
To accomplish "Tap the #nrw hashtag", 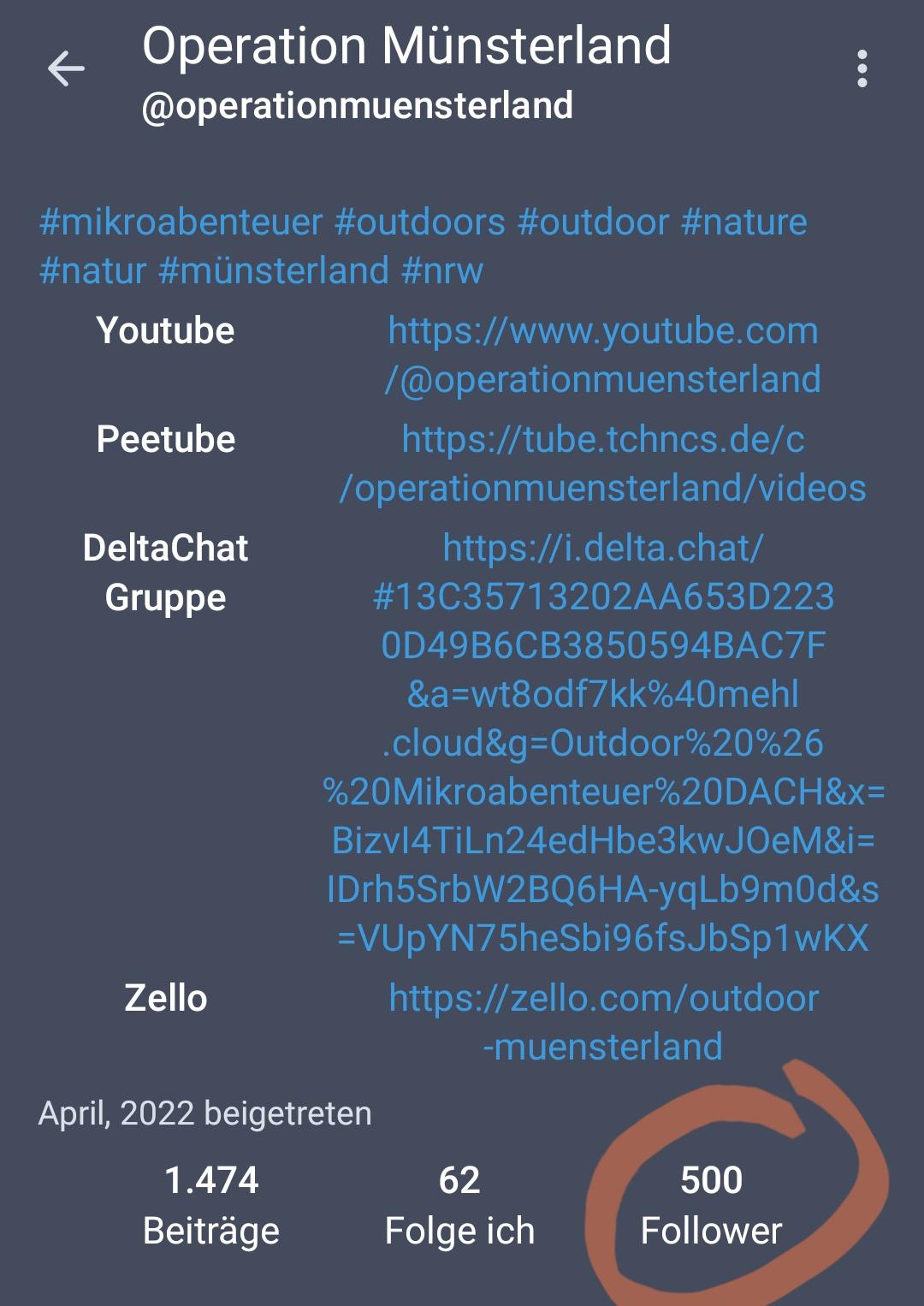I will coord(442,271).
